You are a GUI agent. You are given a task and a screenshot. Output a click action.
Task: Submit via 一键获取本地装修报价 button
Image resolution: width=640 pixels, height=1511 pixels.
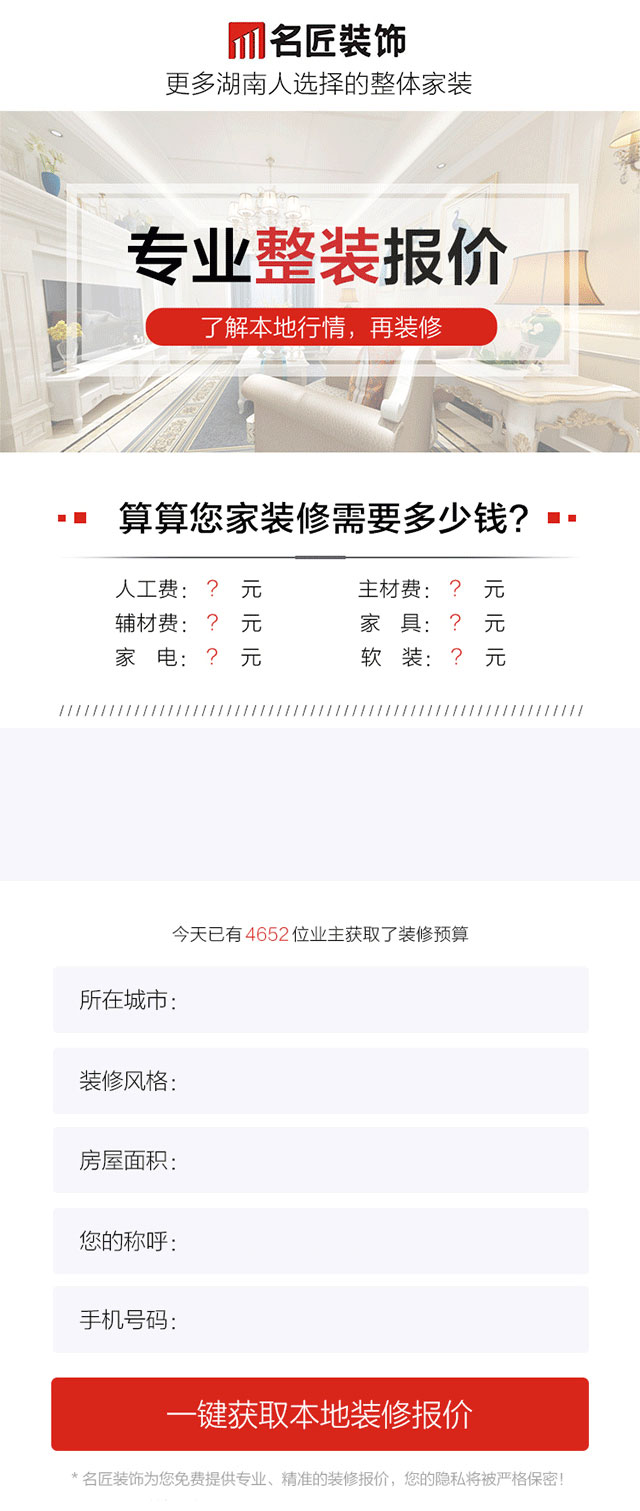point(320,1414)
